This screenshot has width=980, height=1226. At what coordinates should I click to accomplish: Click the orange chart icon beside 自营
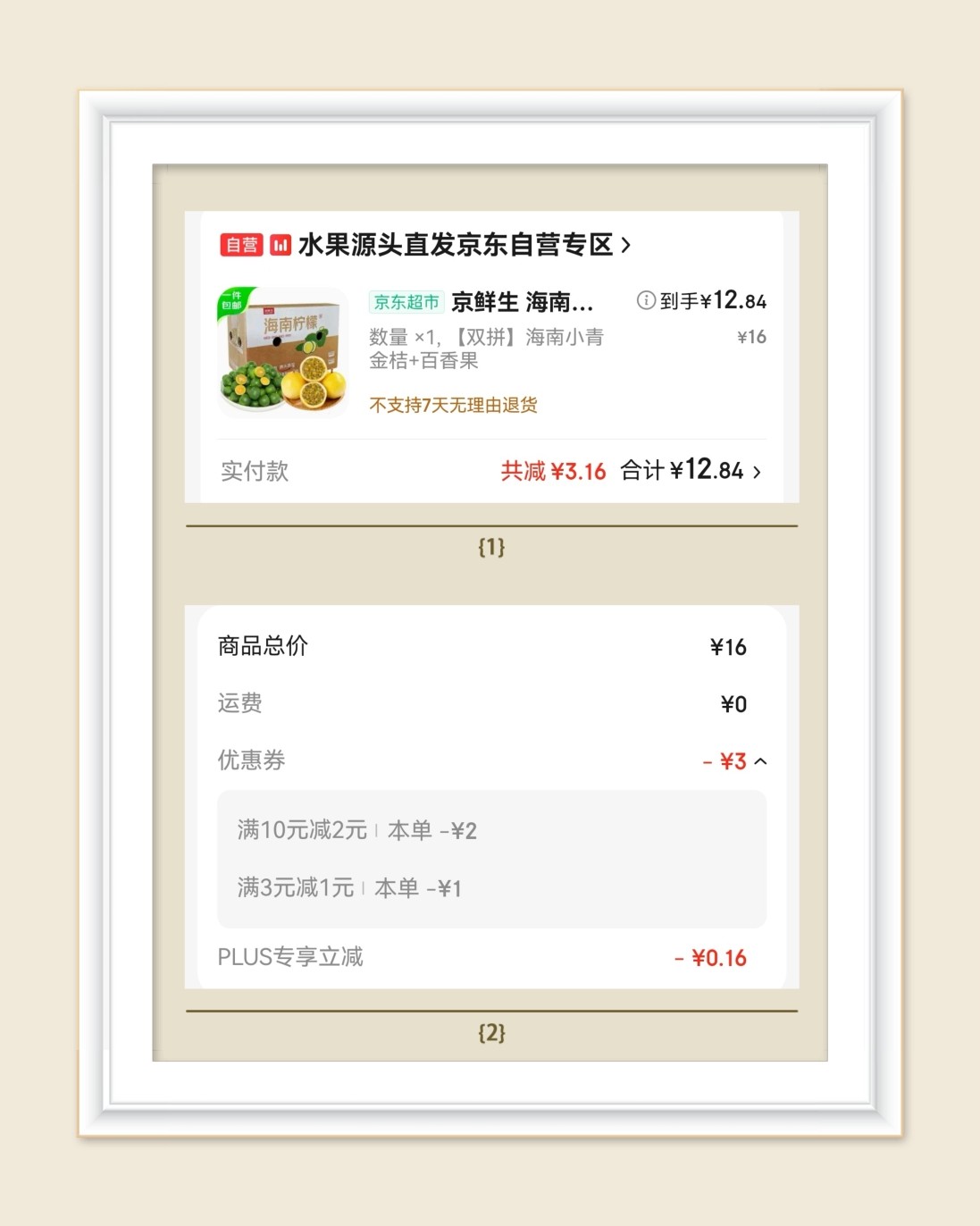[281, 243]
